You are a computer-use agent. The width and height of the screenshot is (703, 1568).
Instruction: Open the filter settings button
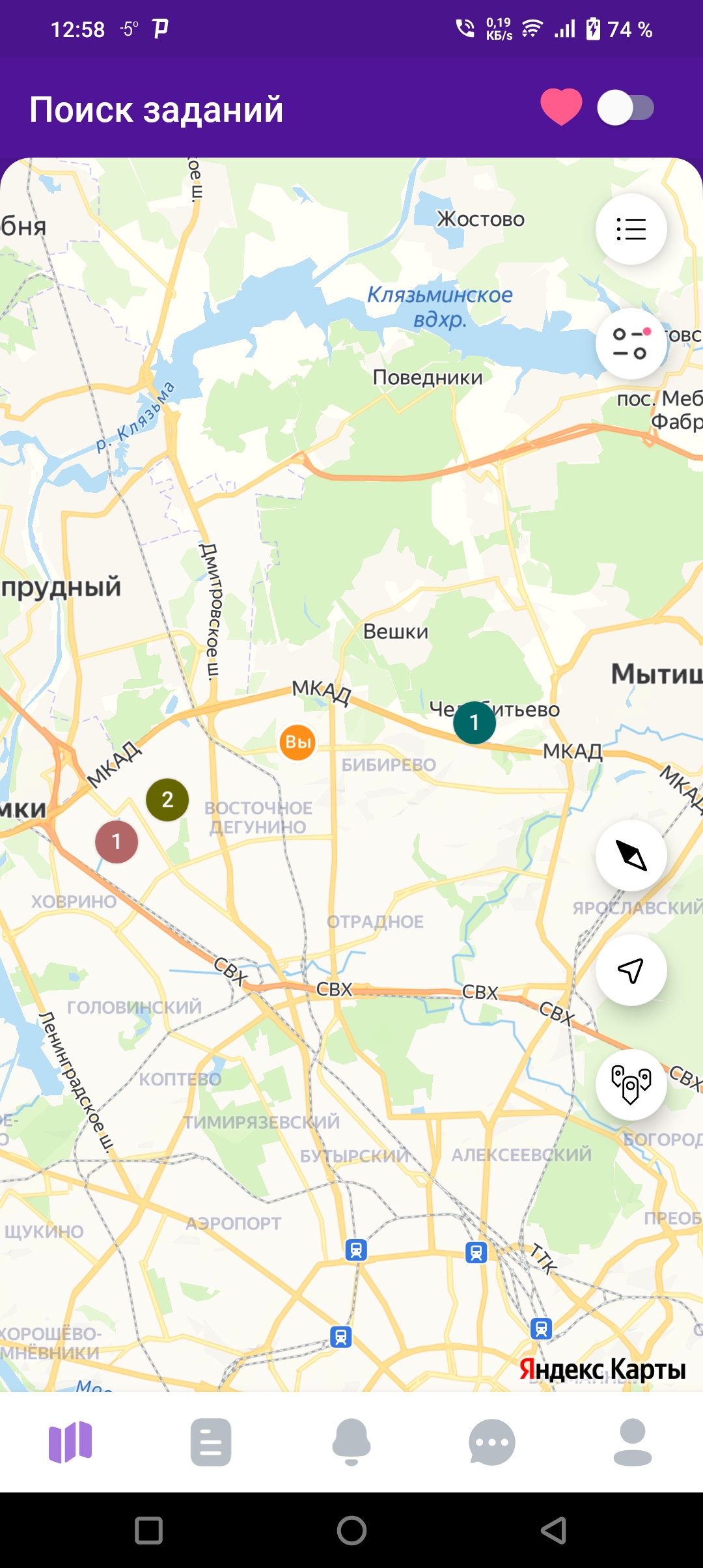click(631, 344)
